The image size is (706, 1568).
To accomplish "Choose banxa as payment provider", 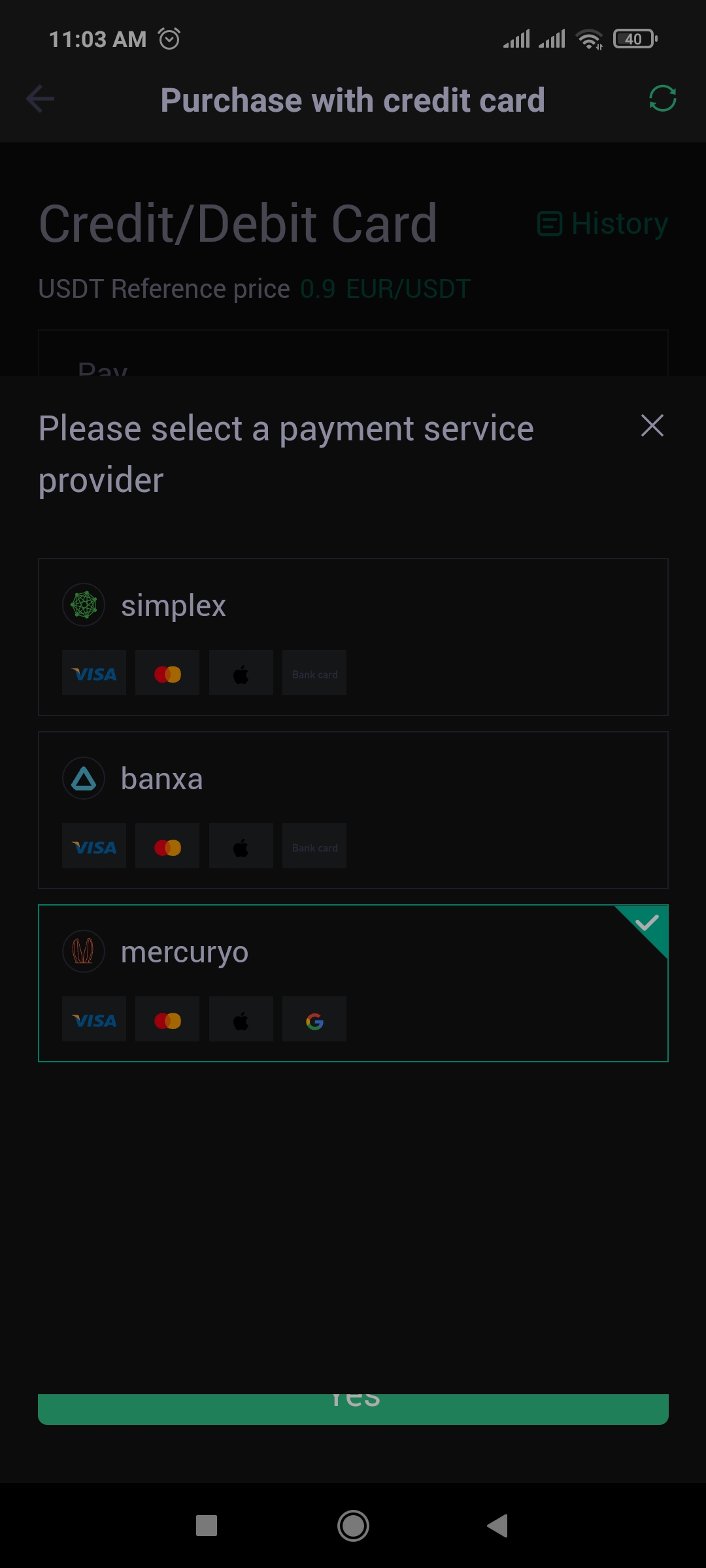I will (353, 810).
